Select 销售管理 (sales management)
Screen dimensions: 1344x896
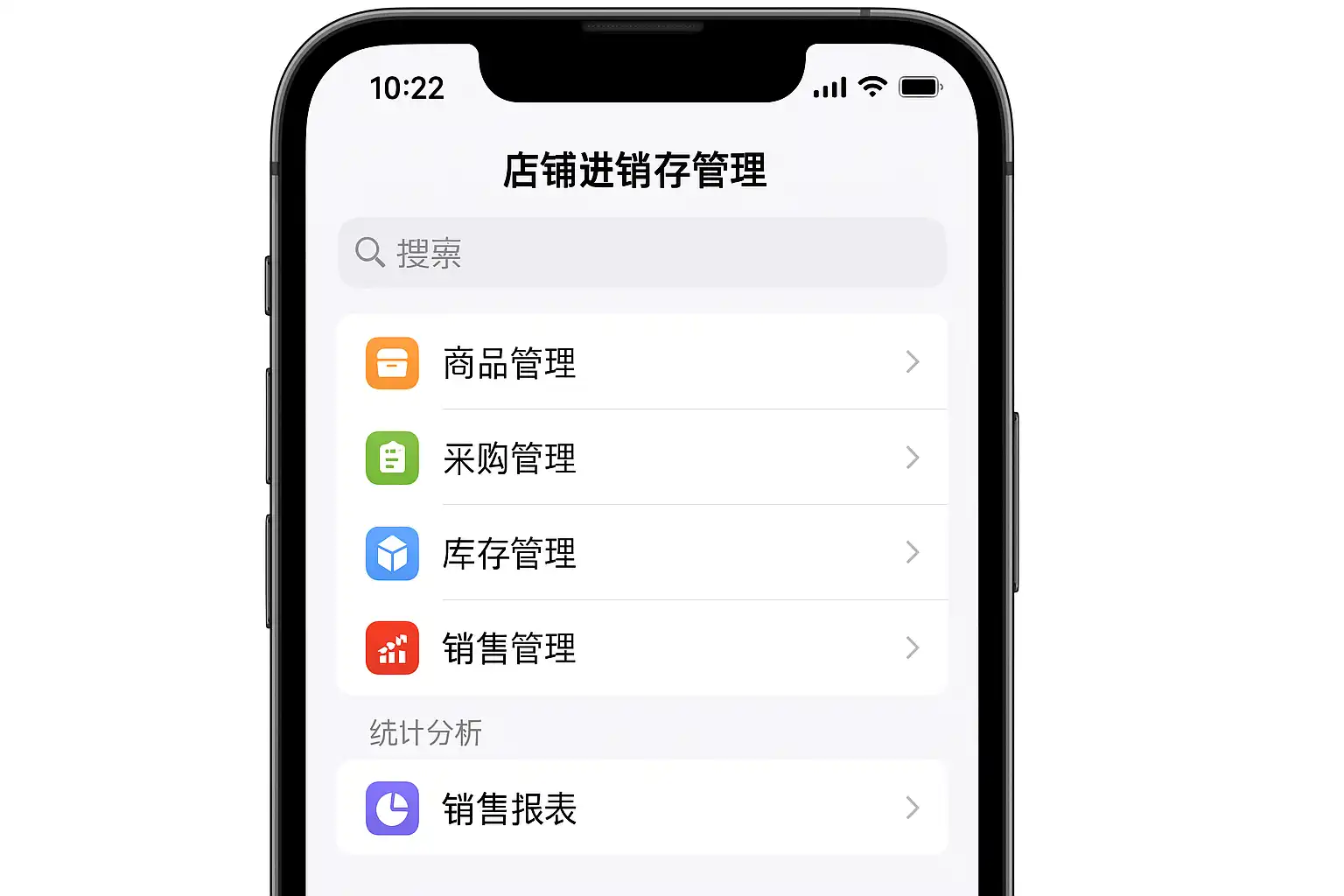coord(641,648)
